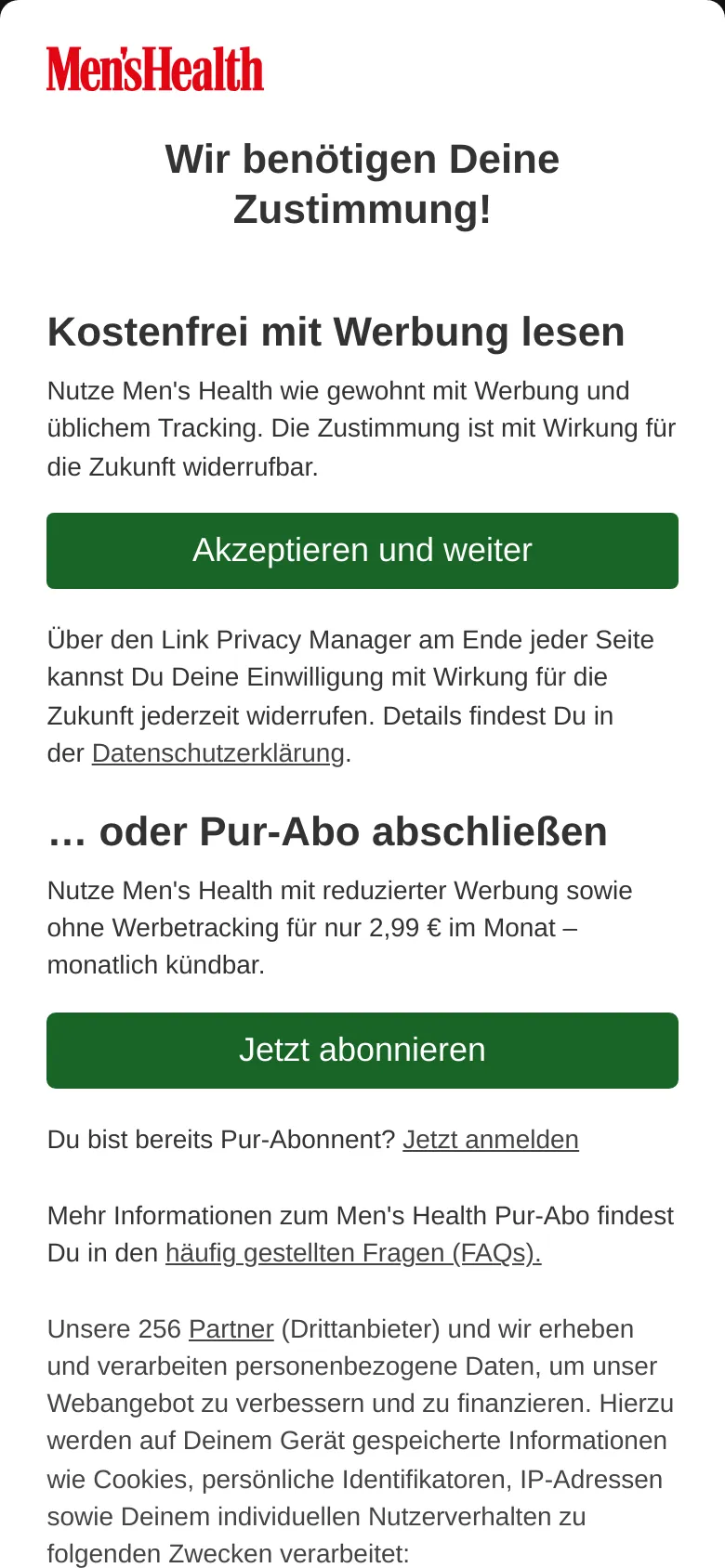This screenshot has width=725, height=1568.
Task: View the Partner list link
Action: point(231,1329)
